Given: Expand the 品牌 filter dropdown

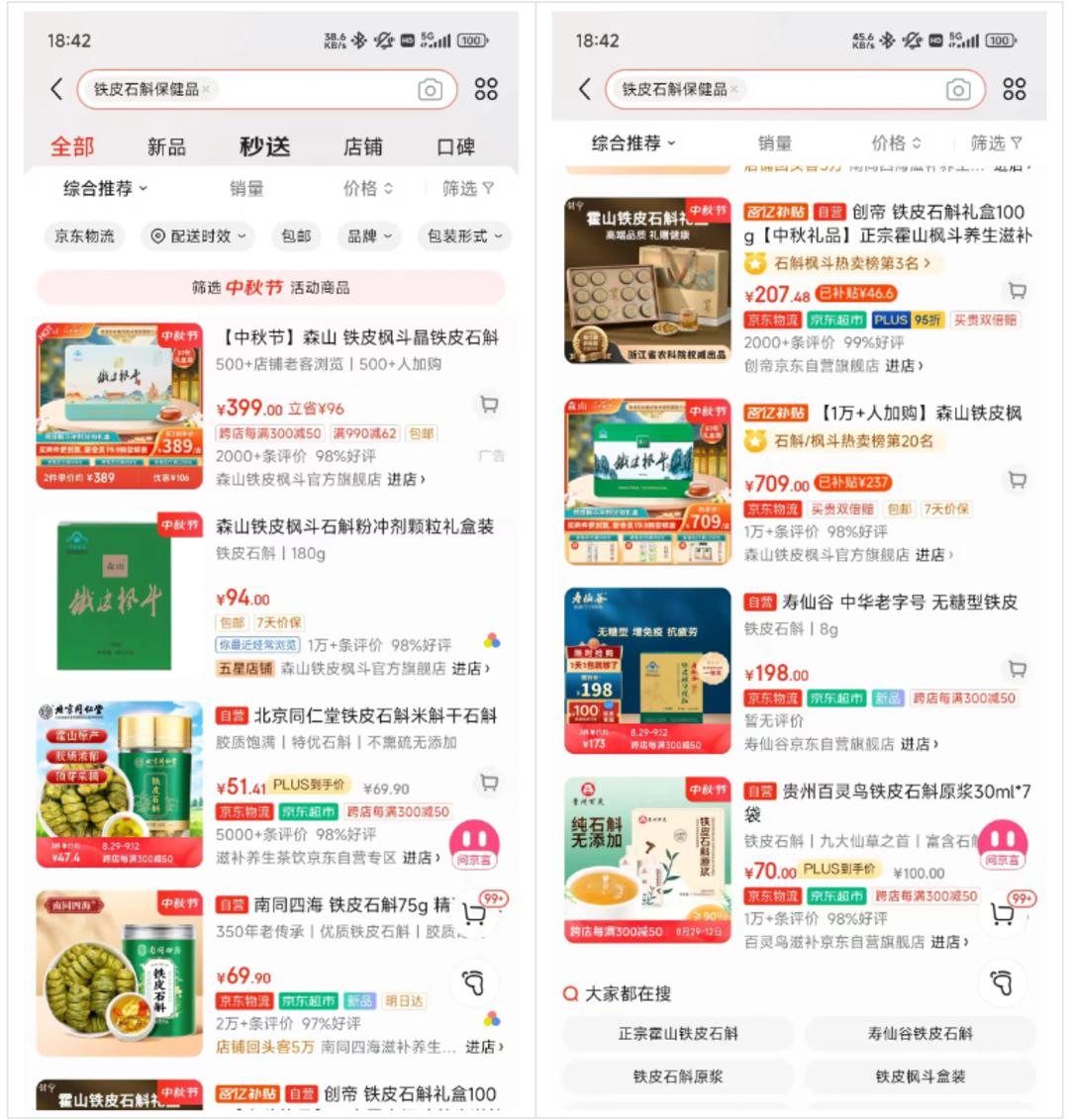Looking at the screenshot, I should click(x=370, y=236).
